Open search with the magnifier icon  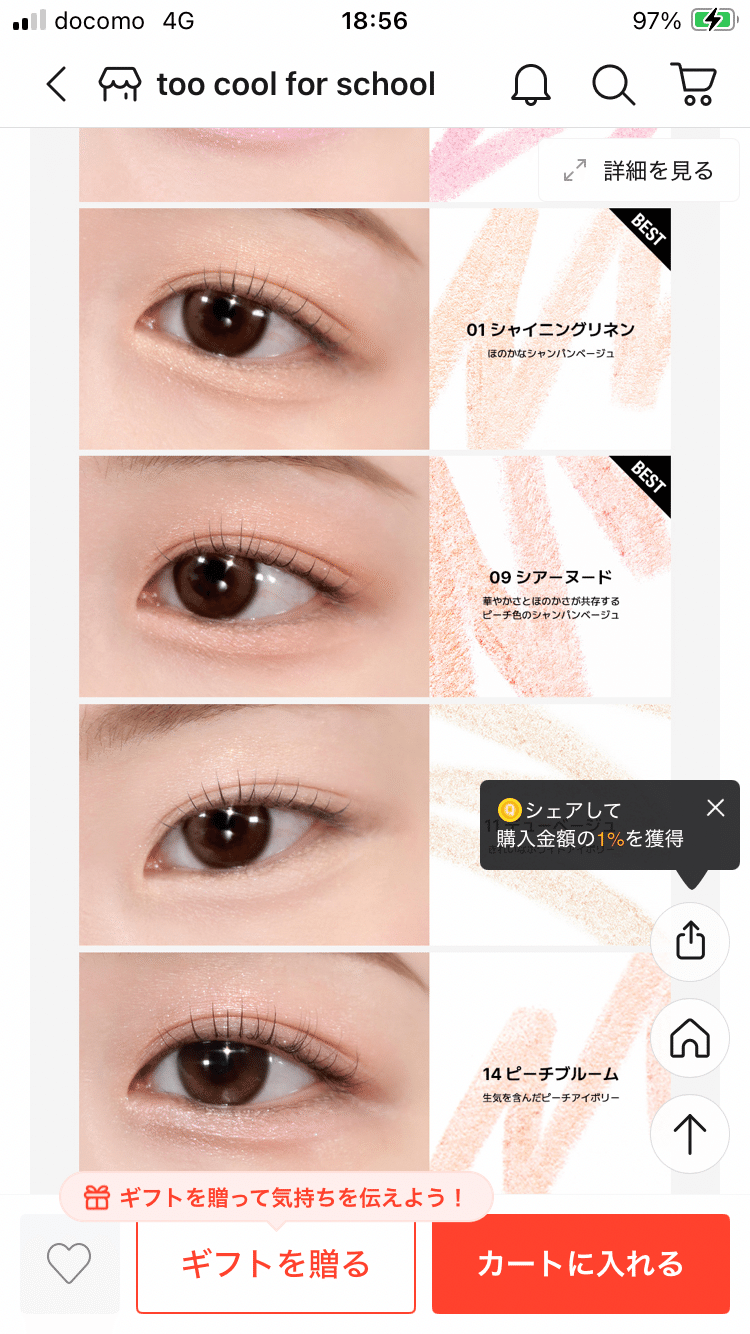[x=613, y=85]
